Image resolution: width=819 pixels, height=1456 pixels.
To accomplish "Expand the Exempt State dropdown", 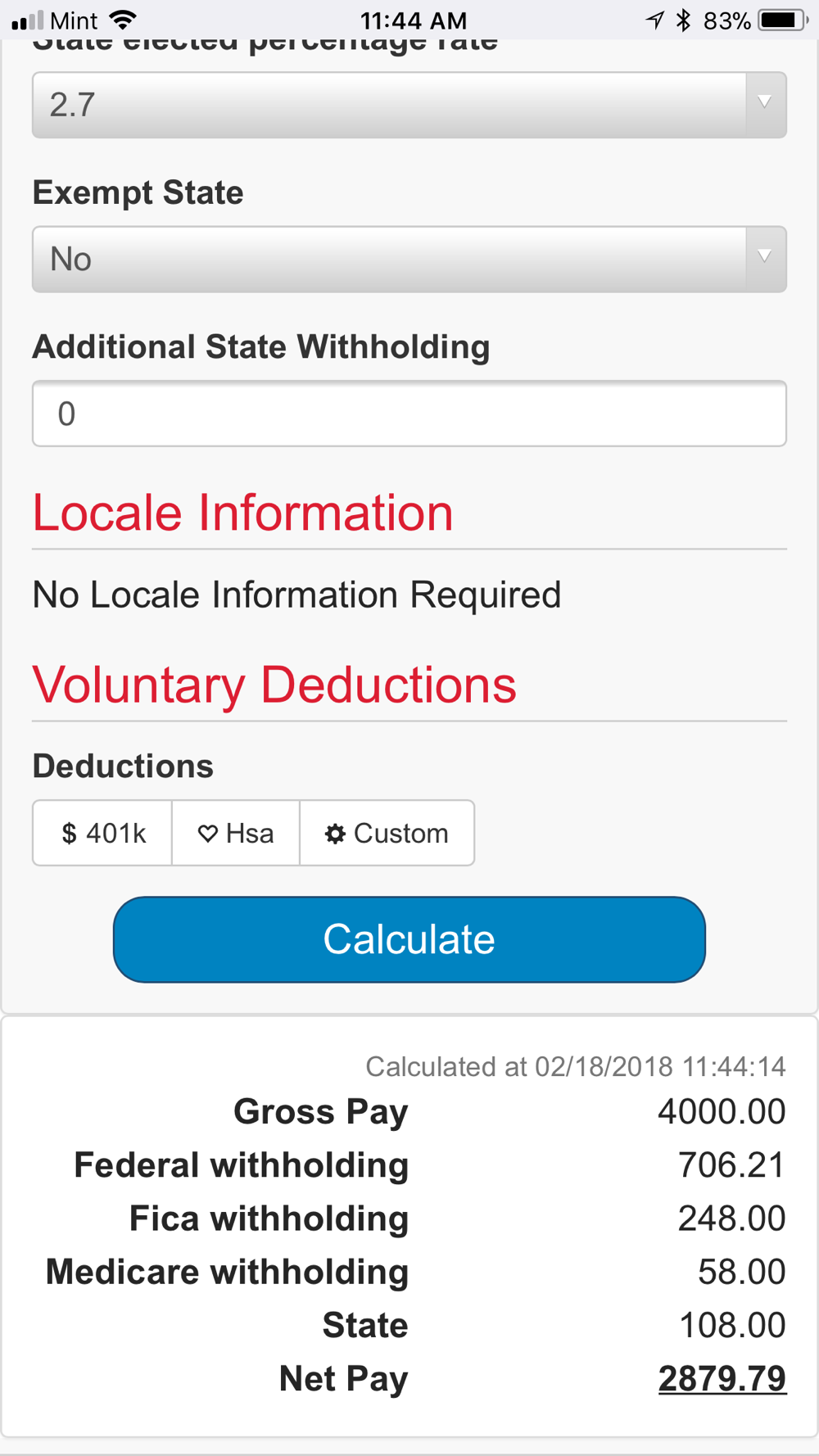I will (409, 260).
